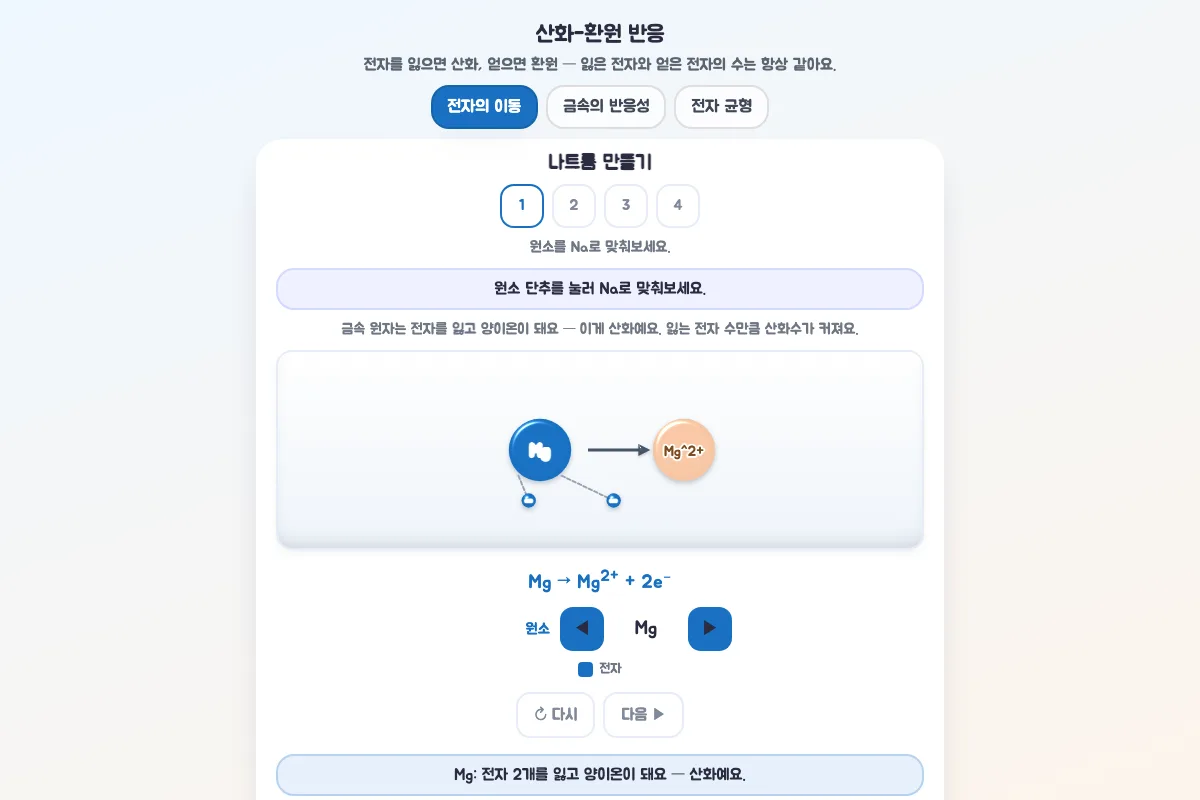The width and height of the screenshot is (1200, 800).
Task: Tap the 다음 button to continue
Action: tap(643, 715)
